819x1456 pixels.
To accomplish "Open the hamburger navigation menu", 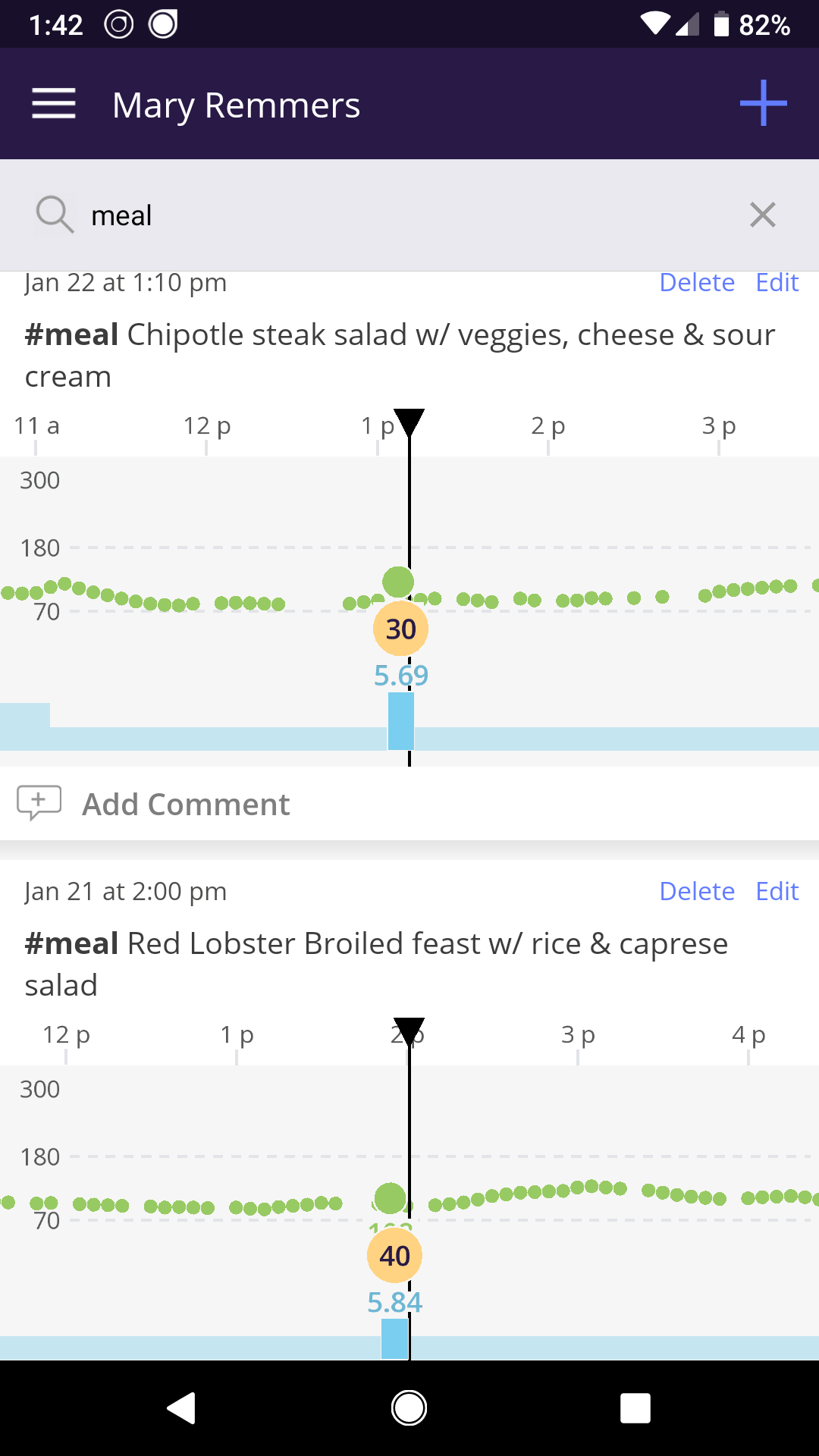I will tap(54, 104).
